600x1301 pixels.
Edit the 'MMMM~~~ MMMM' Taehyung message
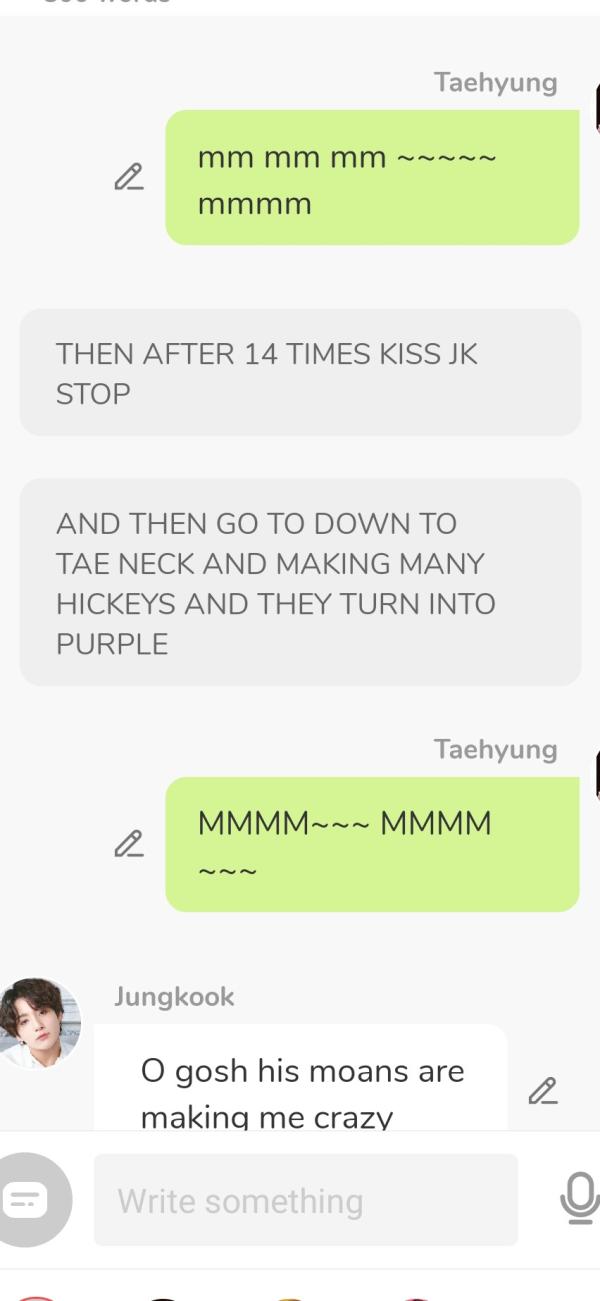click(128, 844)
